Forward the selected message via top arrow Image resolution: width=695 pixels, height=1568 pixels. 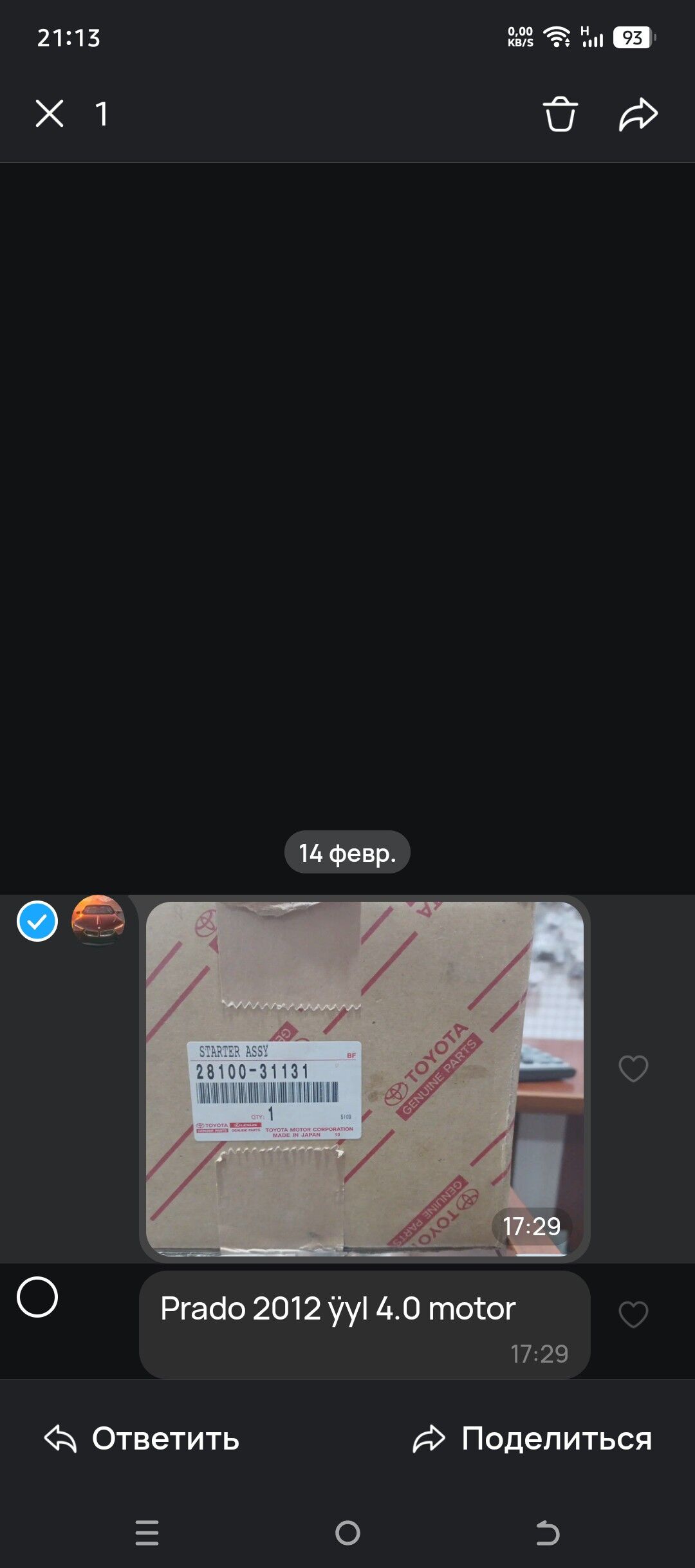[638, 114]
